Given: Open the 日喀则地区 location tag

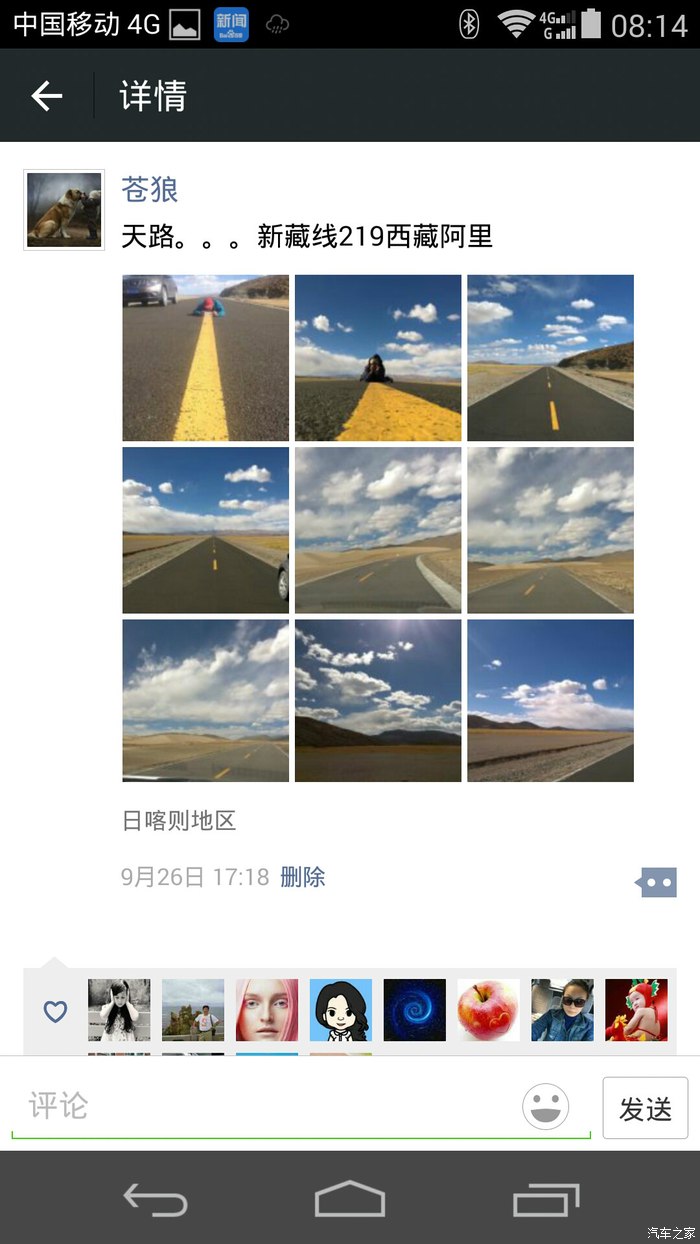Looking at the screenshot, I should click(179, 821).
